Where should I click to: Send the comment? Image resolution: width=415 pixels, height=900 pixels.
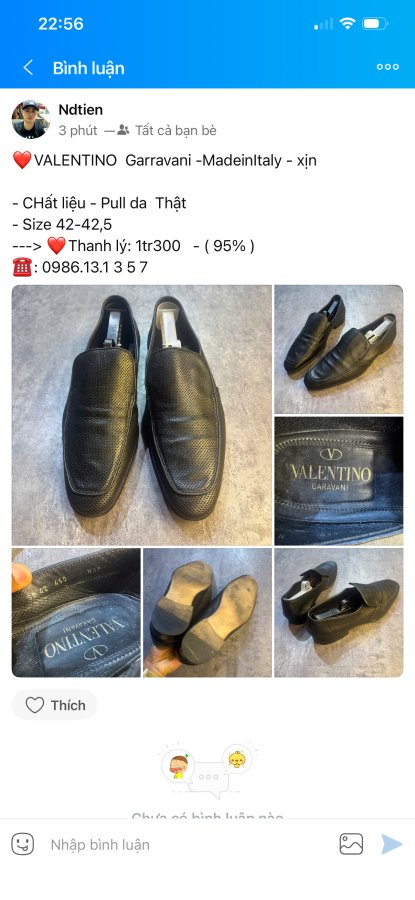point(391,844)
